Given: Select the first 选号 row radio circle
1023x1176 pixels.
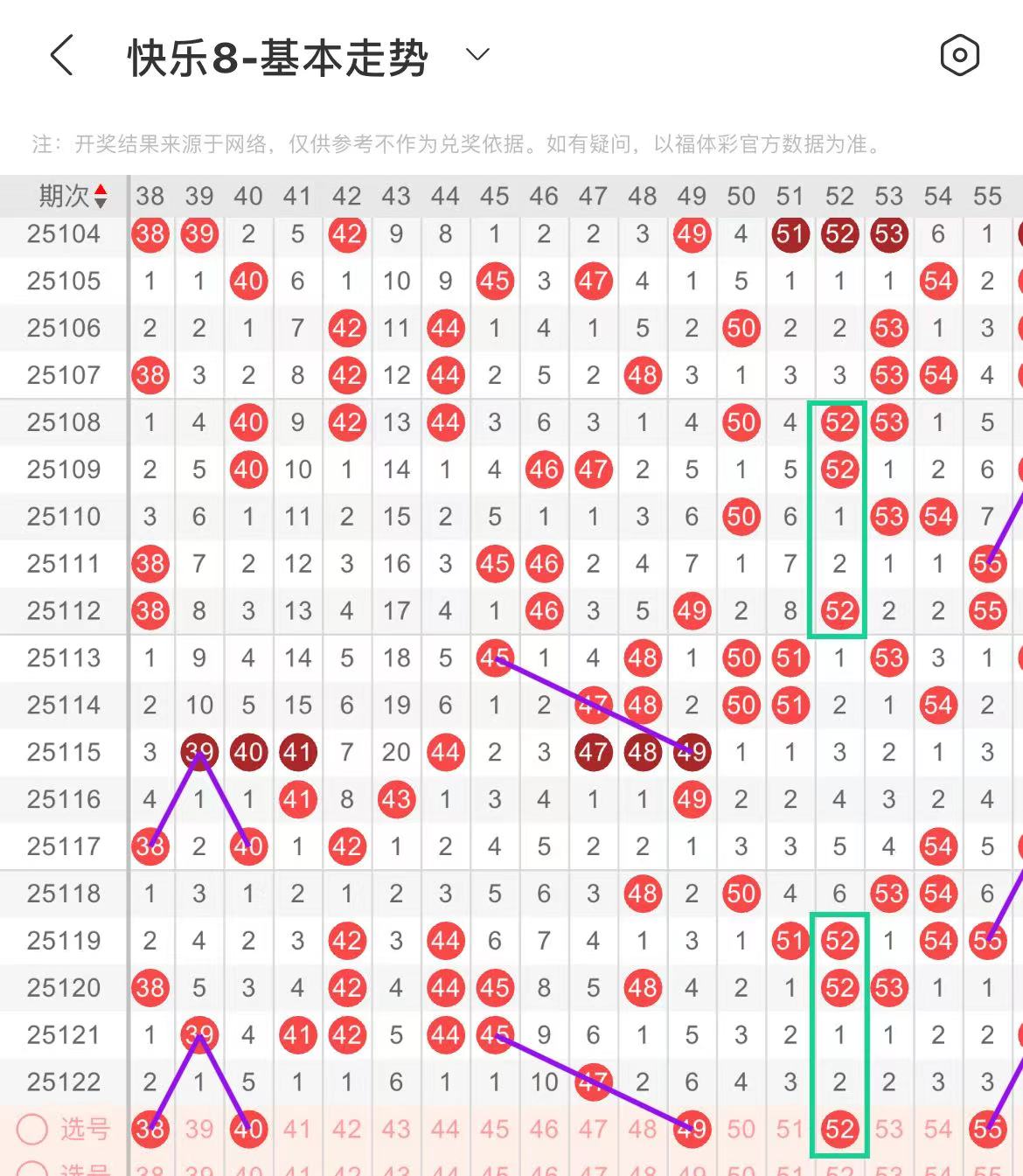Looking at the screenshot, I should tap(32, 1129).
